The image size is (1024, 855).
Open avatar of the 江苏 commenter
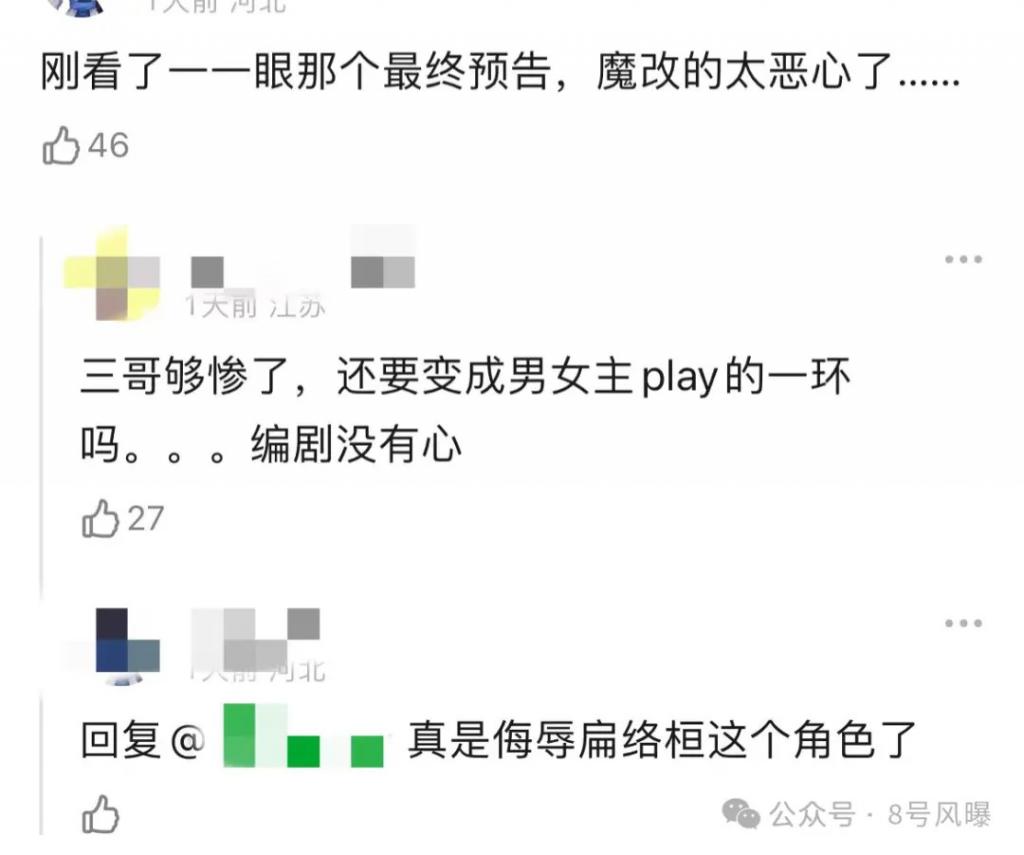[x=113, y=274]
